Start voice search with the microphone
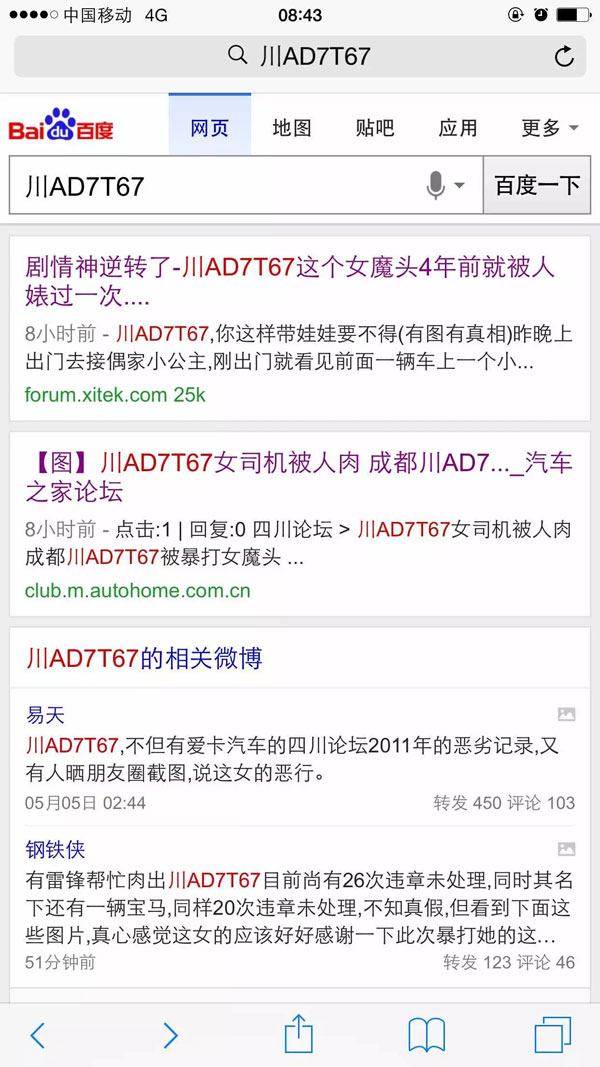This screenshot has height=1067, width=600. 437,186
